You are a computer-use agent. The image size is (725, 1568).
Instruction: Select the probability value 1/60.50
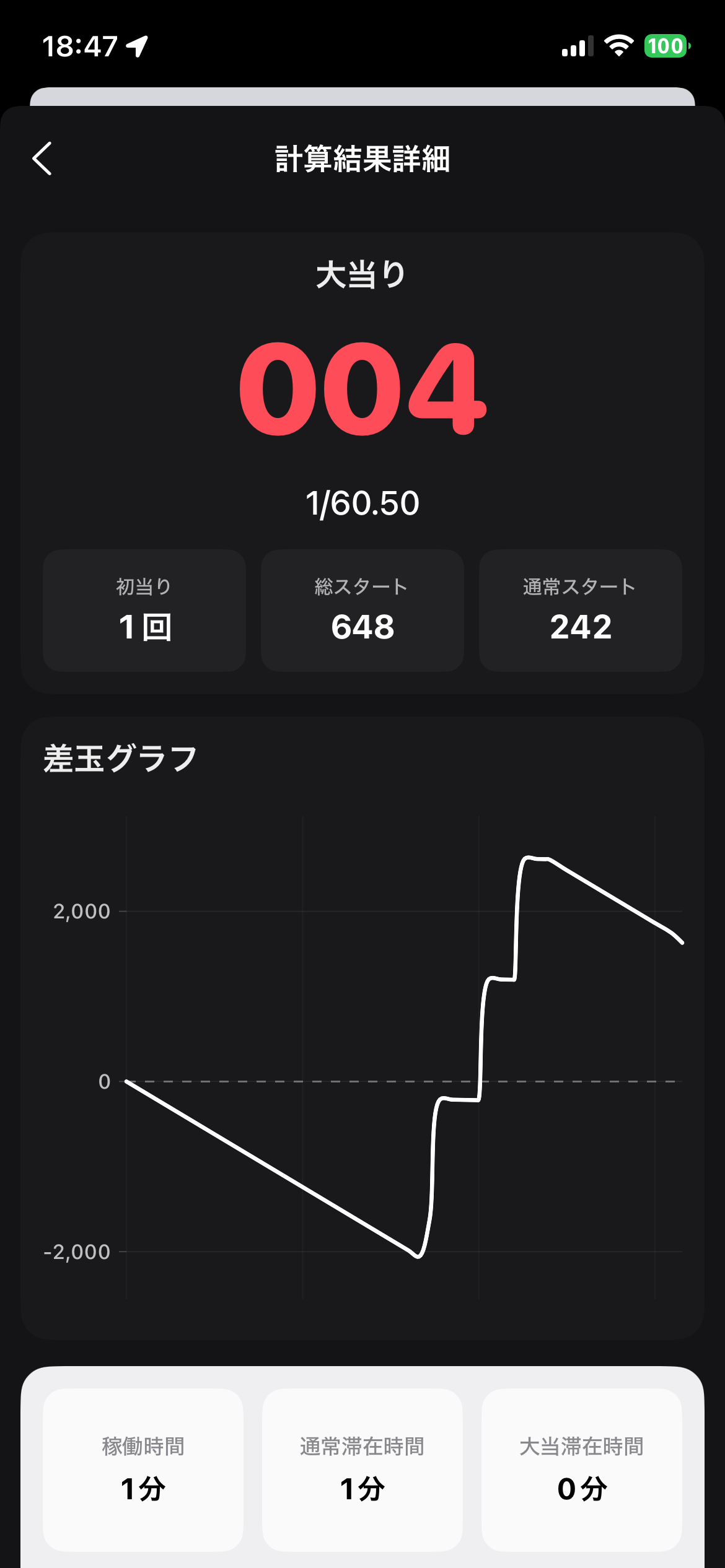tap(362, 503)
